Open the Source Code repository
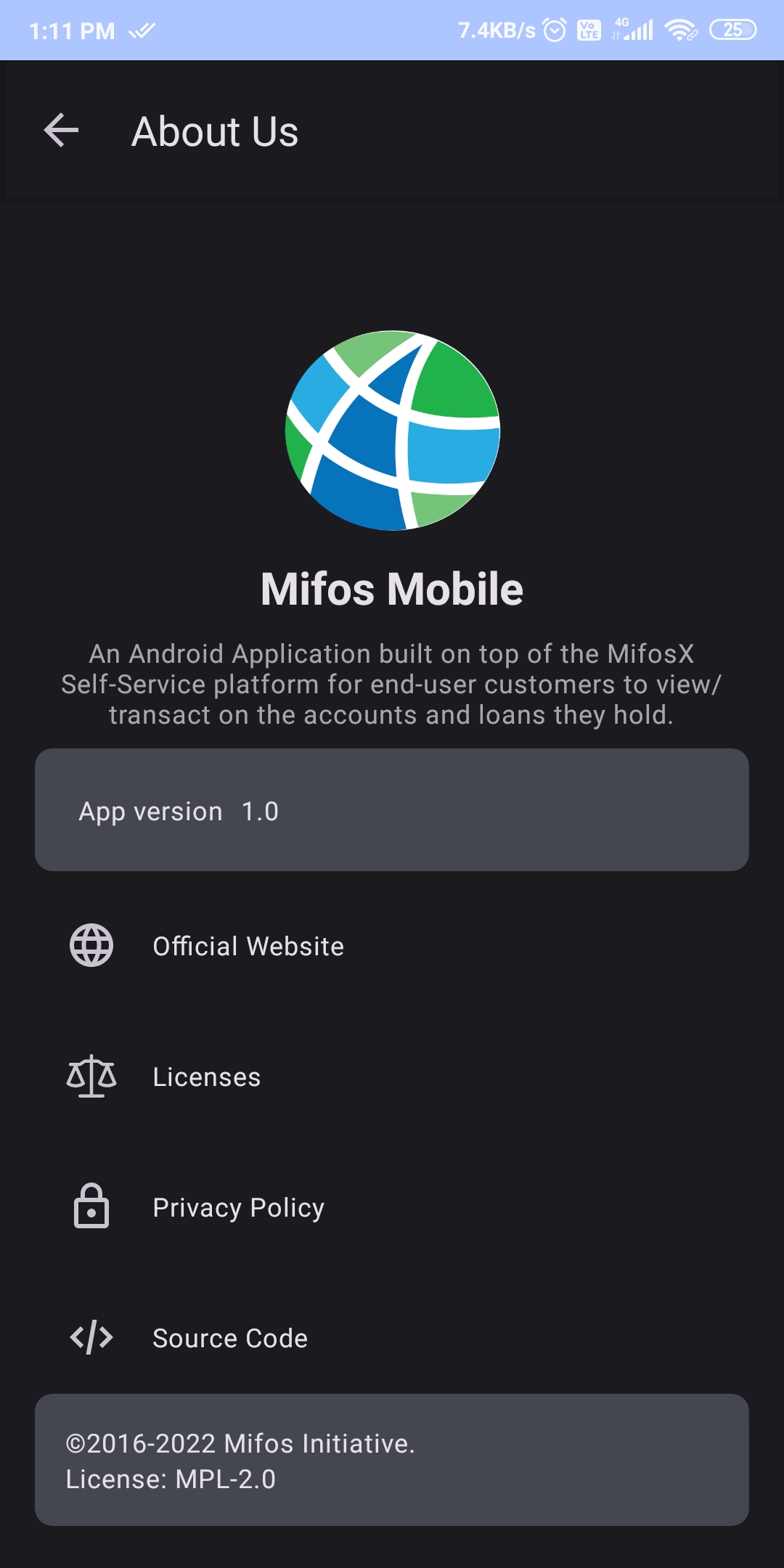784x1568 pixels. [229, 1338]
